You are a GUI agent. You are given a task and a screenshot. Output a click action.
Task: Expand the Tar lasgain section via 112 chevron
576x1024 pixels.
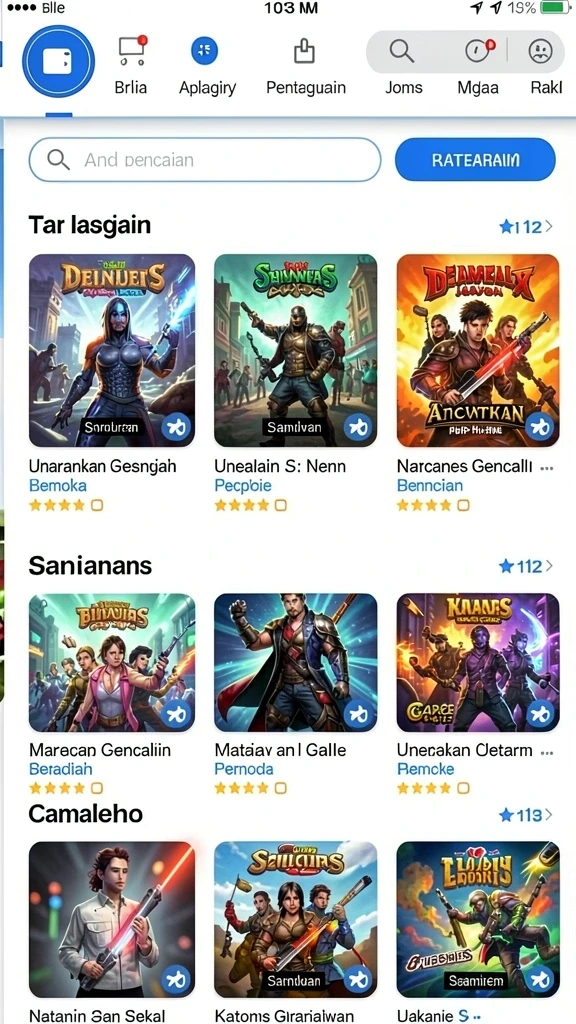[x=526, y=227]
